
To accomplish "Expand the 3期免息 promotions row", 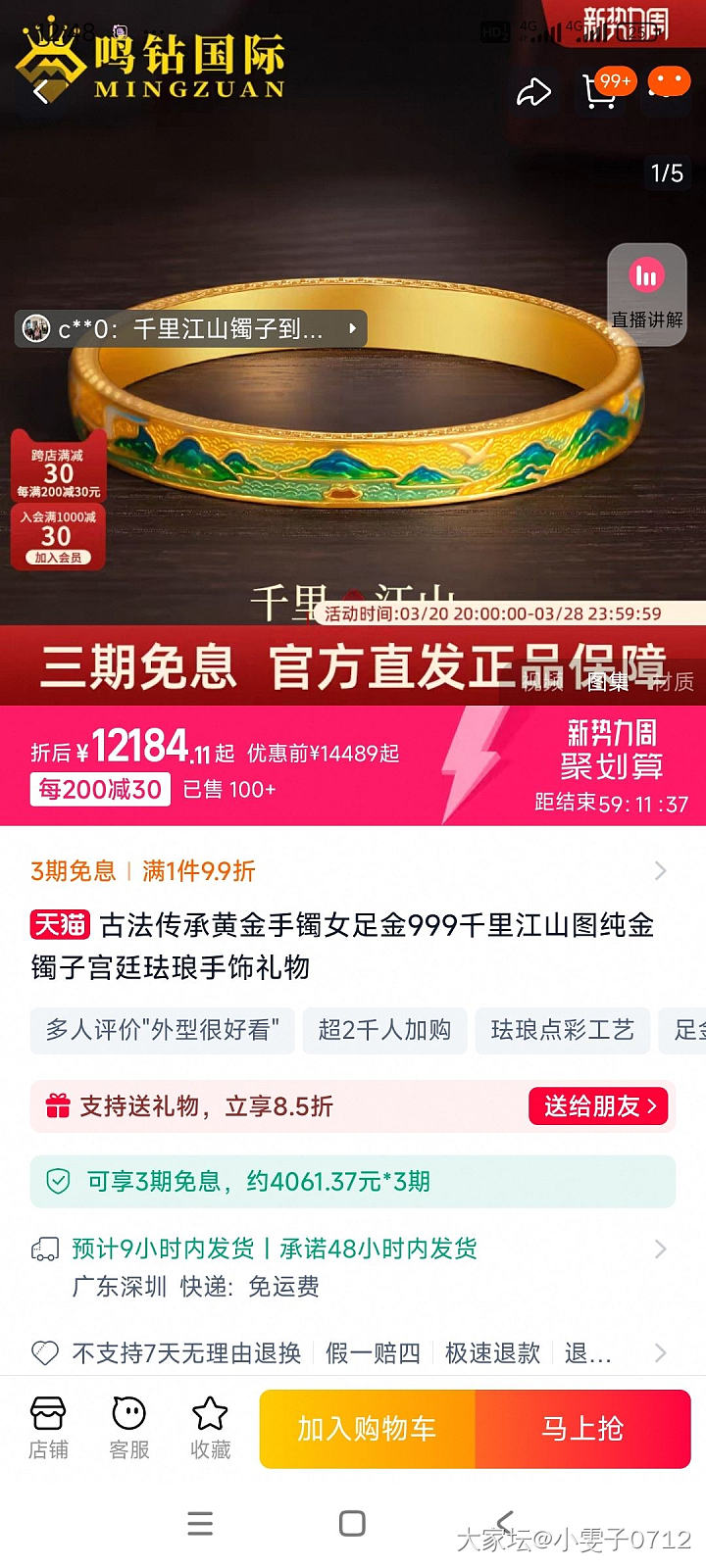I will click(659, 870).
